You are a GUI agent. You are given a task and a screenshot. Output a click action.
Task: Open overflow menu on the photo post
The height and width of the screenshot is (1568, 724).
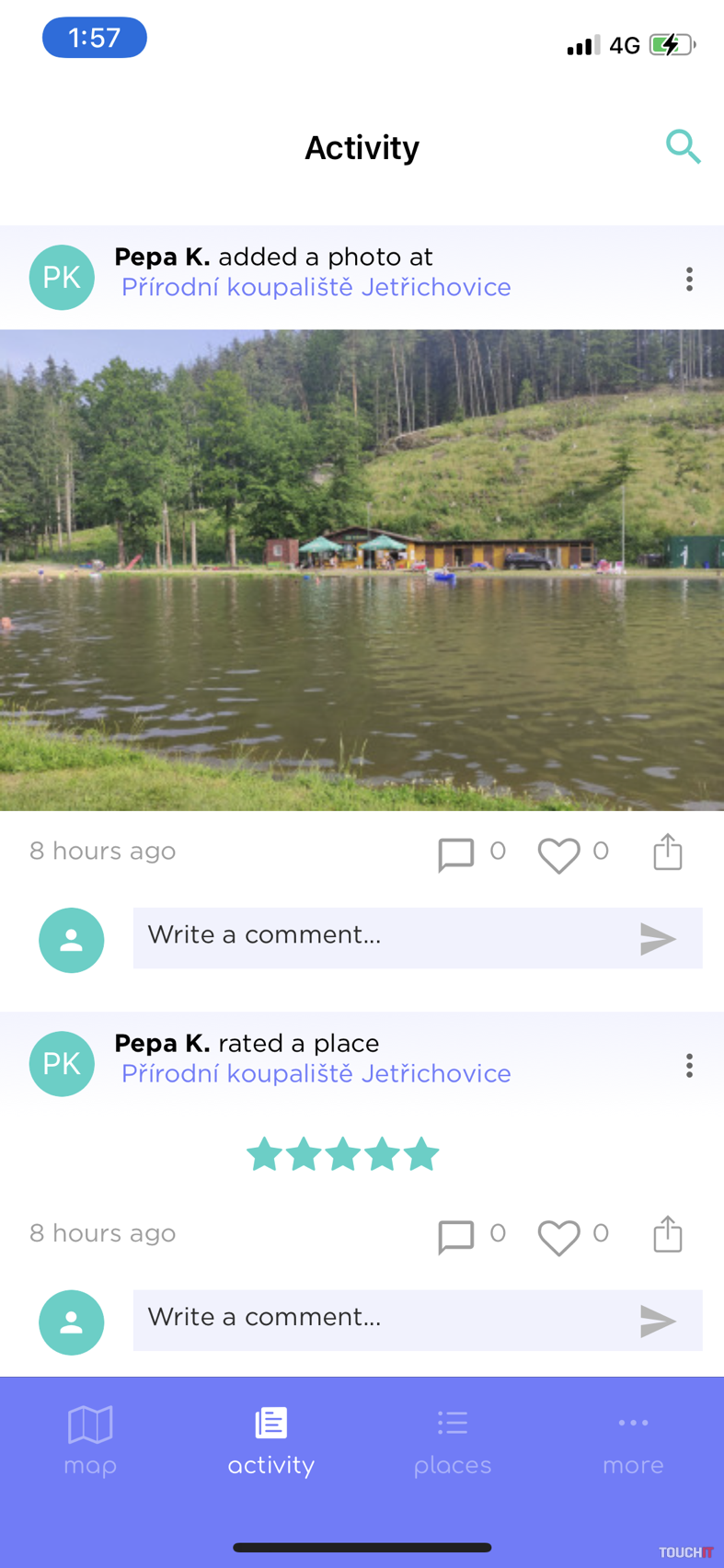pos(689,280)
